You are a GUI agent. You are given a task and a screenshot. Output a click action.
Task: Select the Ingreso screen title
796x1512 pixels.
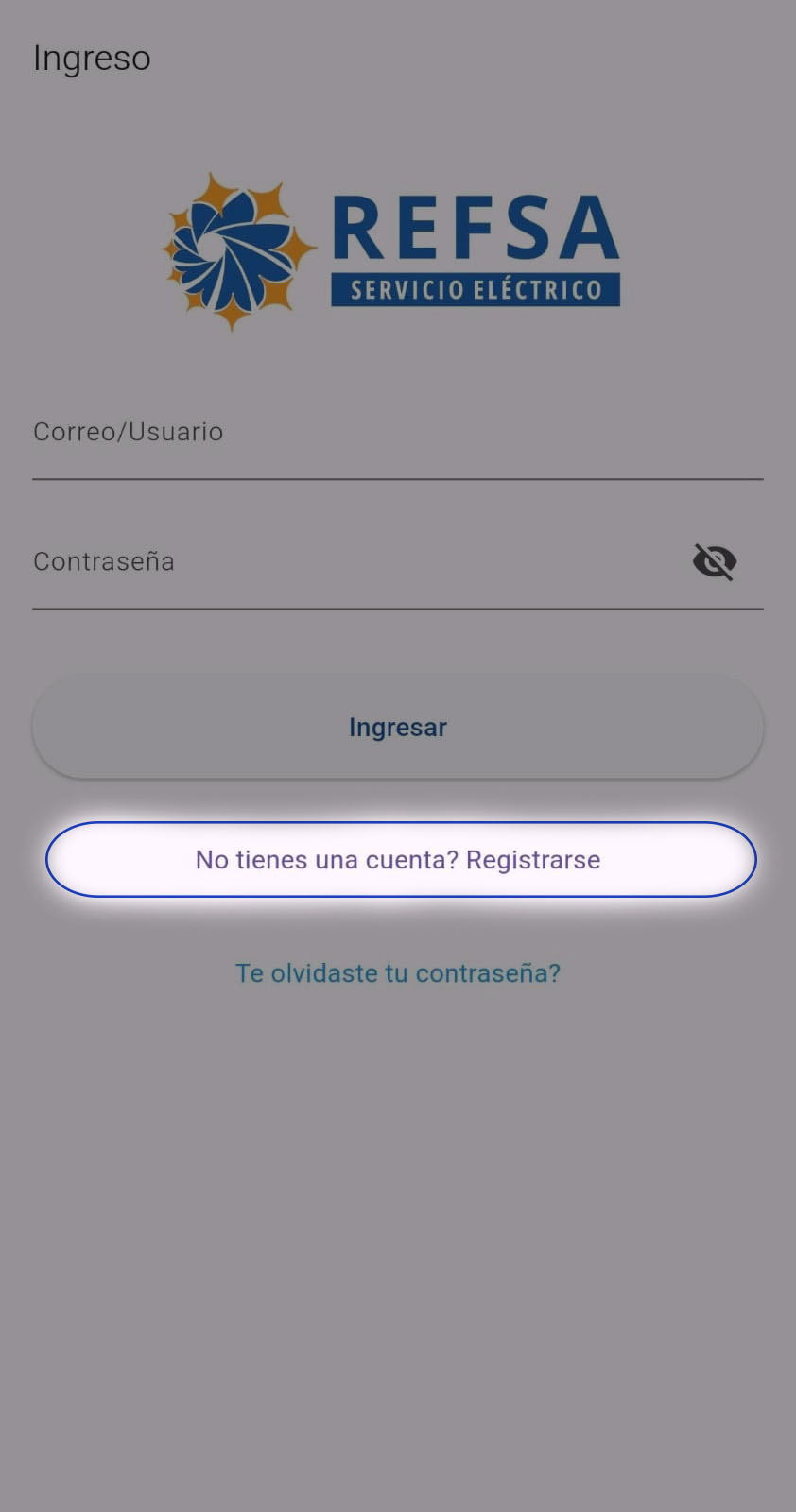[x=92, y=58]
